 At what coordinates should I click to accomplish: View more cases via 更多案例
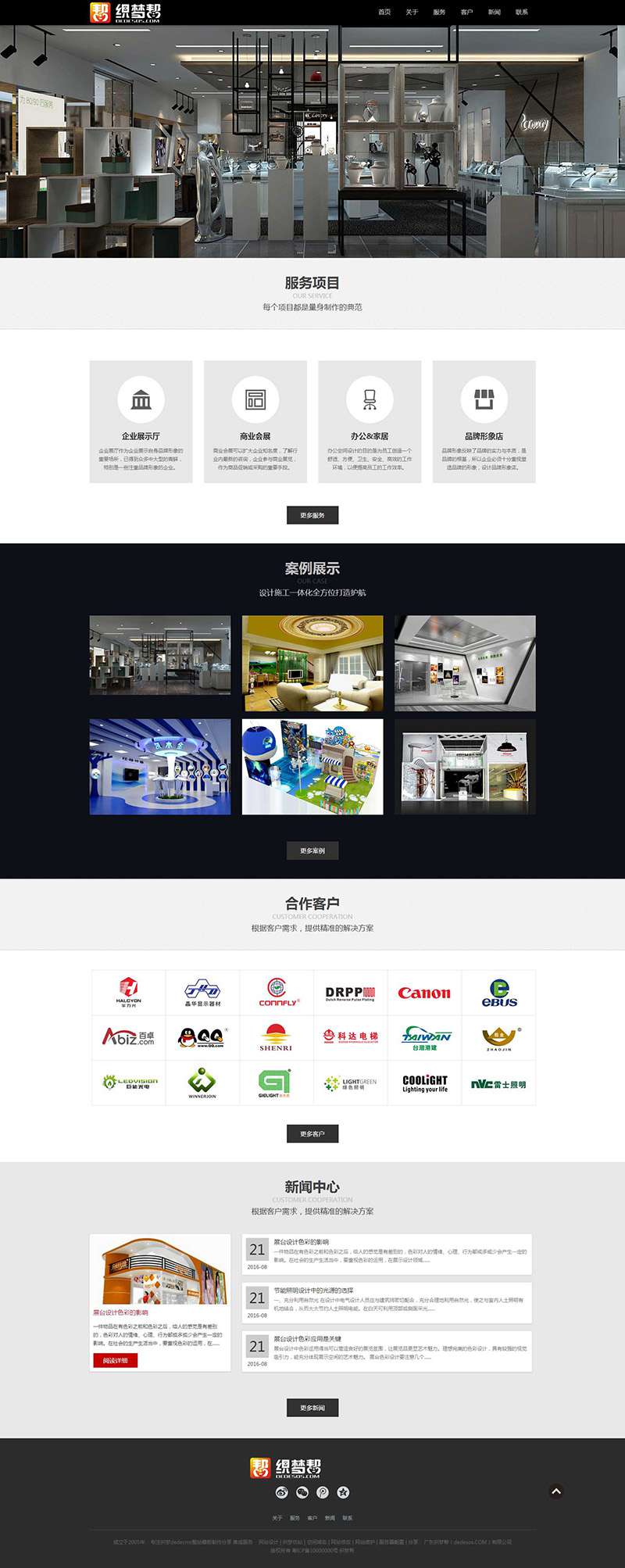point(312,850)
